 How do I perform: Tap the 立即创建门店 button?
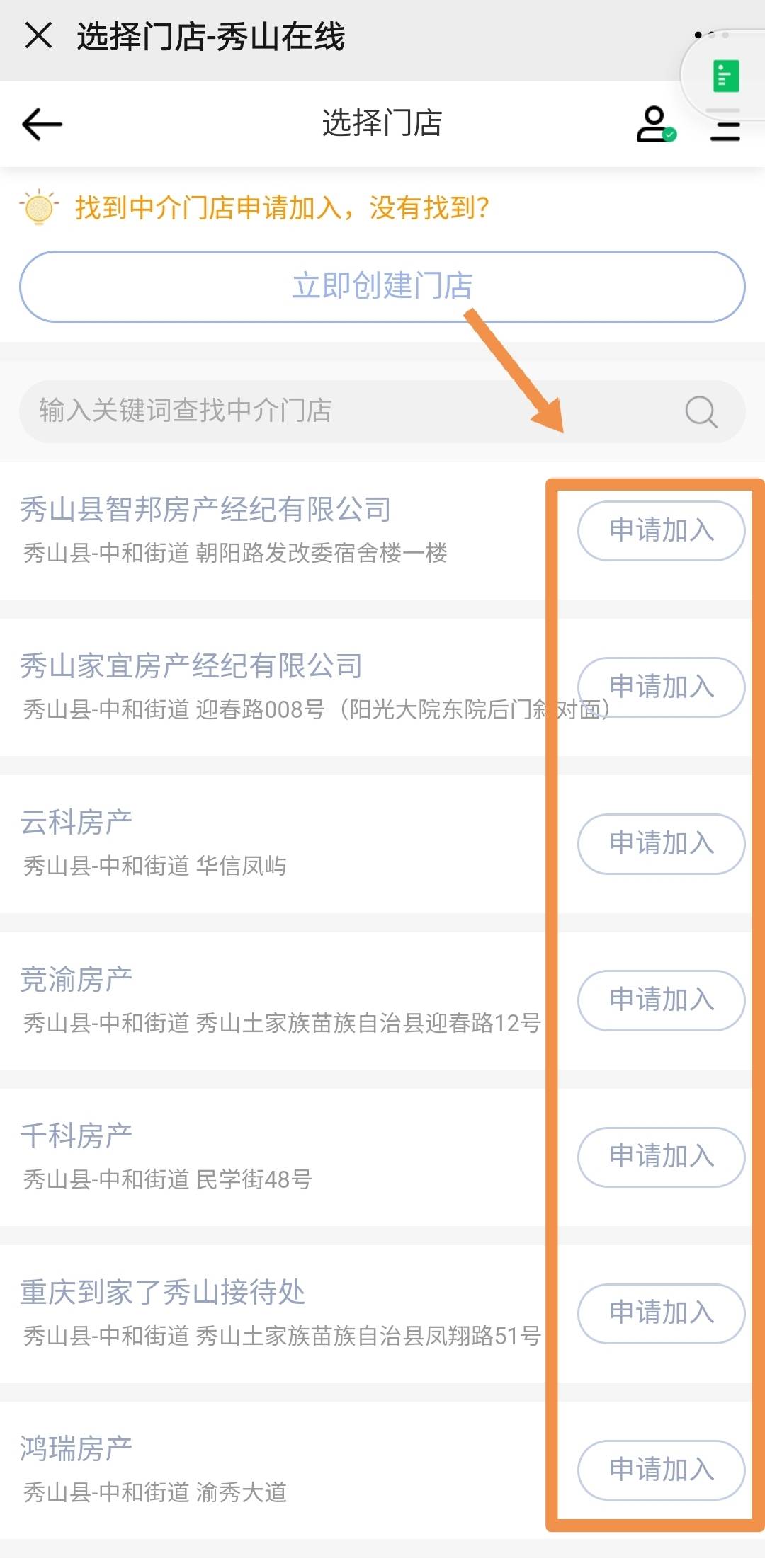tap(382, 287)
